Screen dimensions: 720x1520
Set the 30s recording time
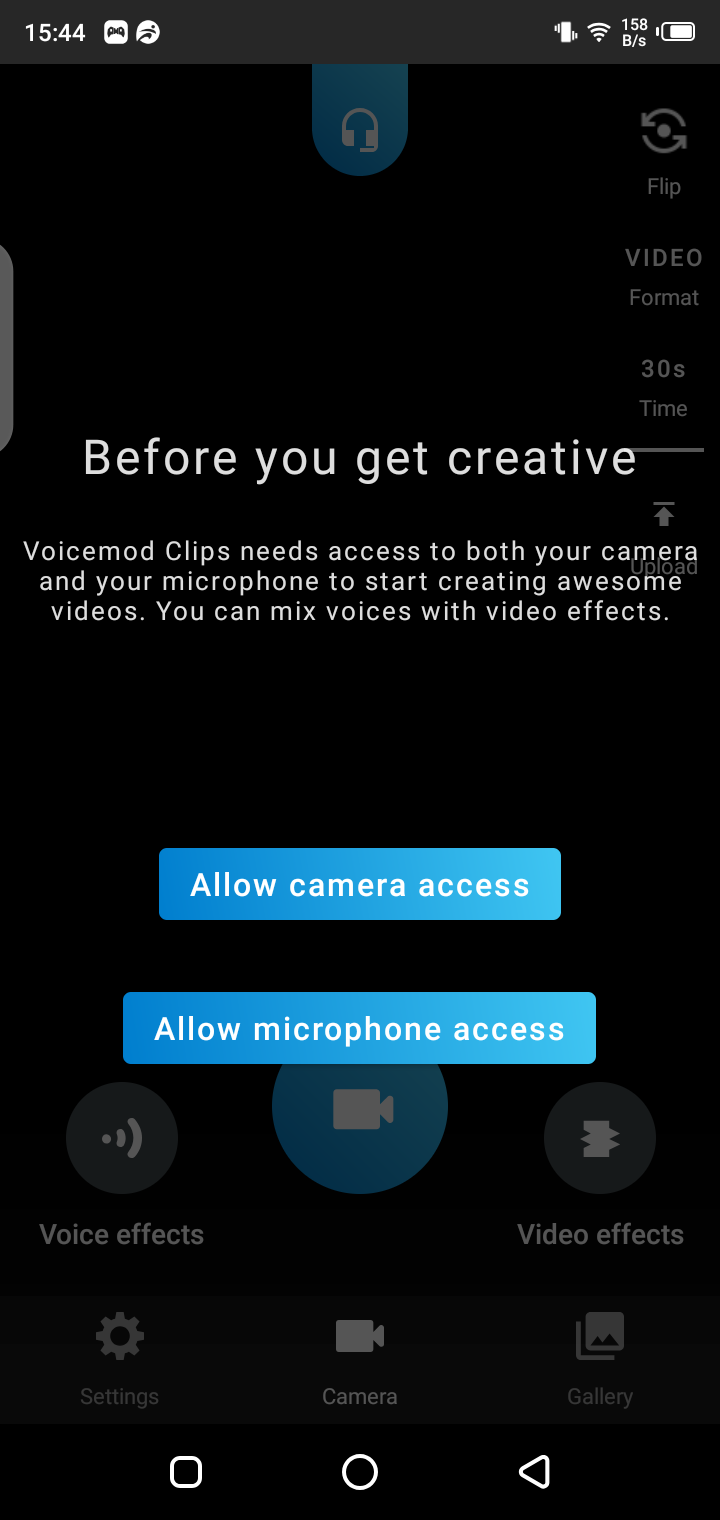[x=664, y=386]
